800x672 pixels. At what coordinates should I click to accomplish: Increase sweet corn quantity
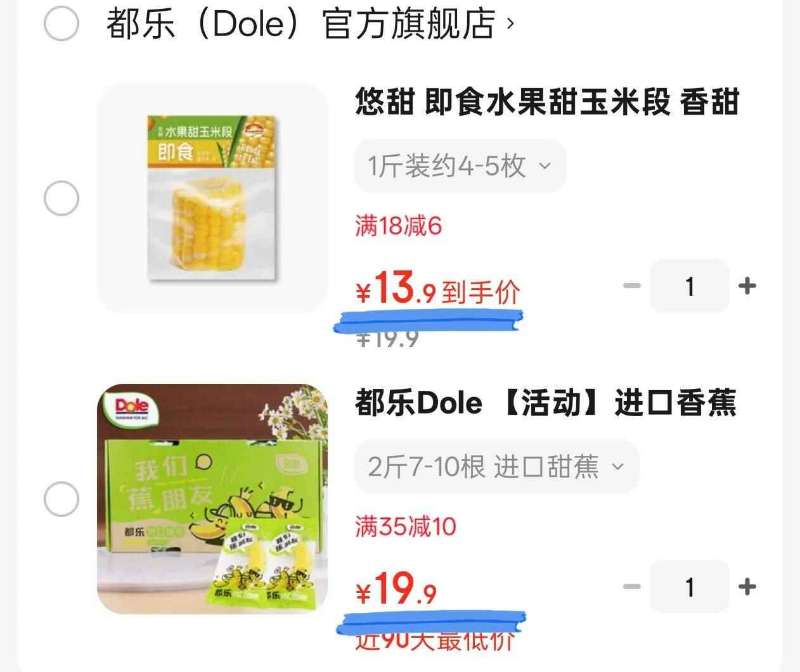tap(747, 286)
